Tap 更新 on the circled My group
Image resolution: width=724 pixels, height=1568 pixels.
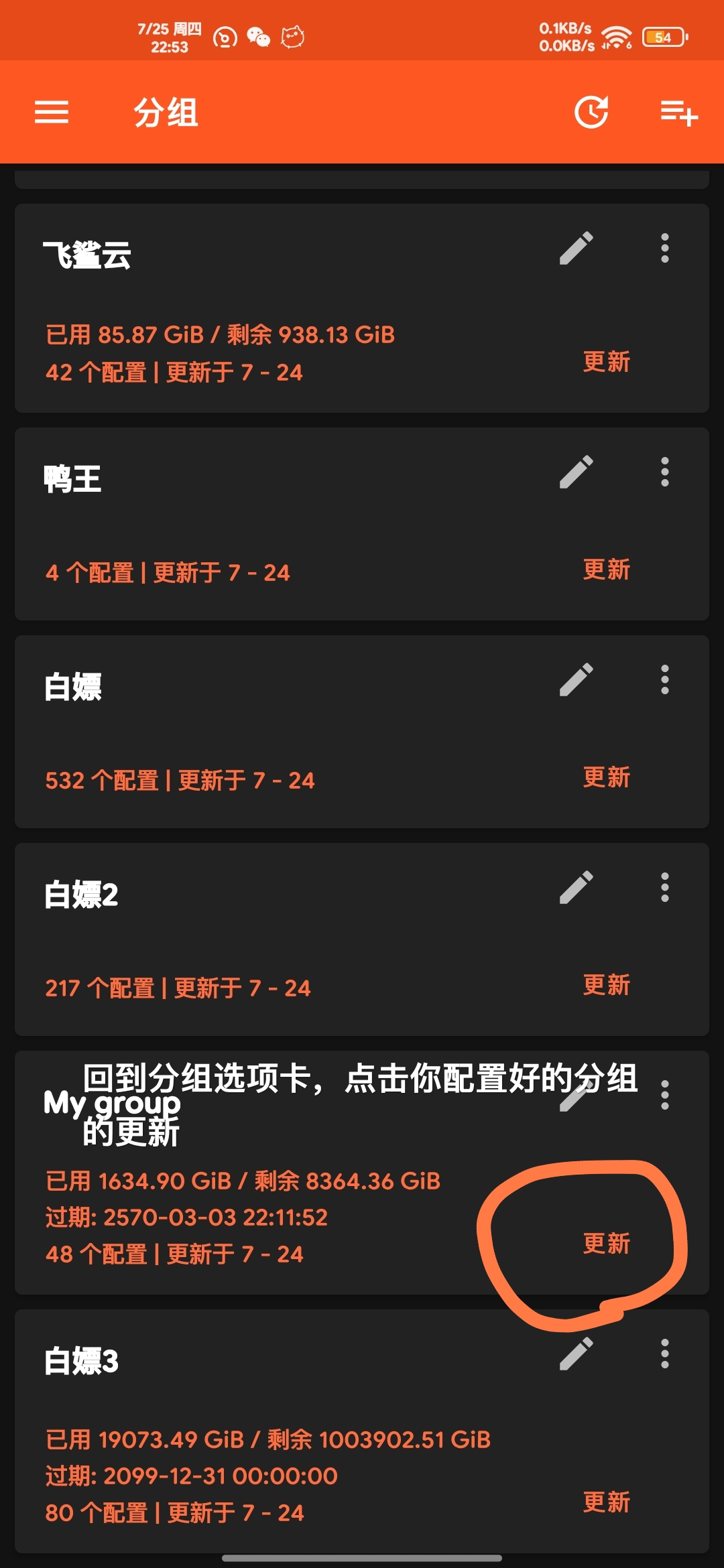(x=605, y=1243)
